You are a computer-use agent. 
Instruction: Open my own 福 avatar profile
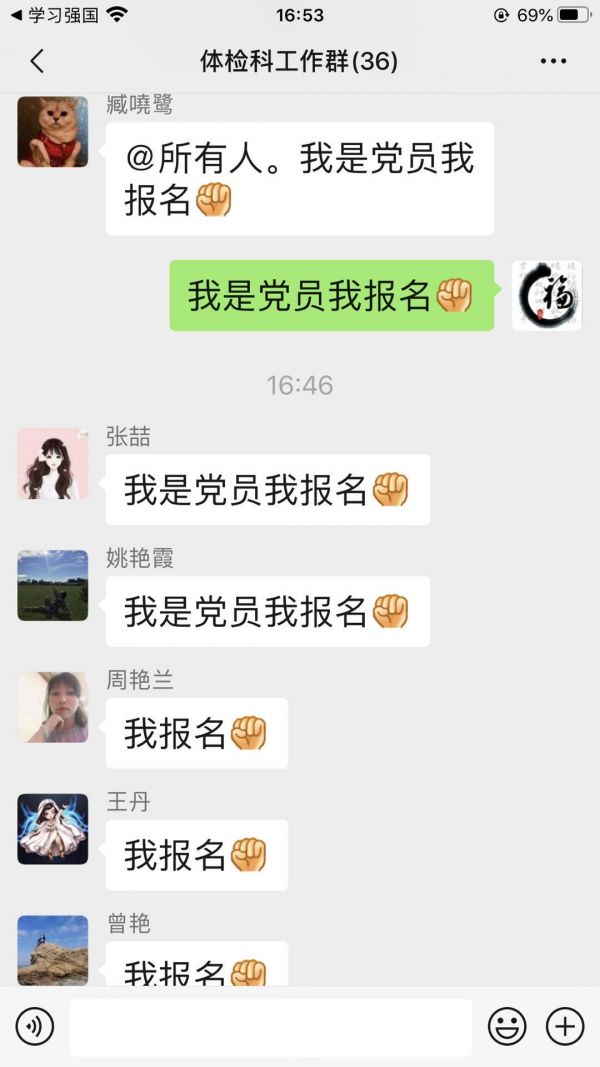[546, 295]
